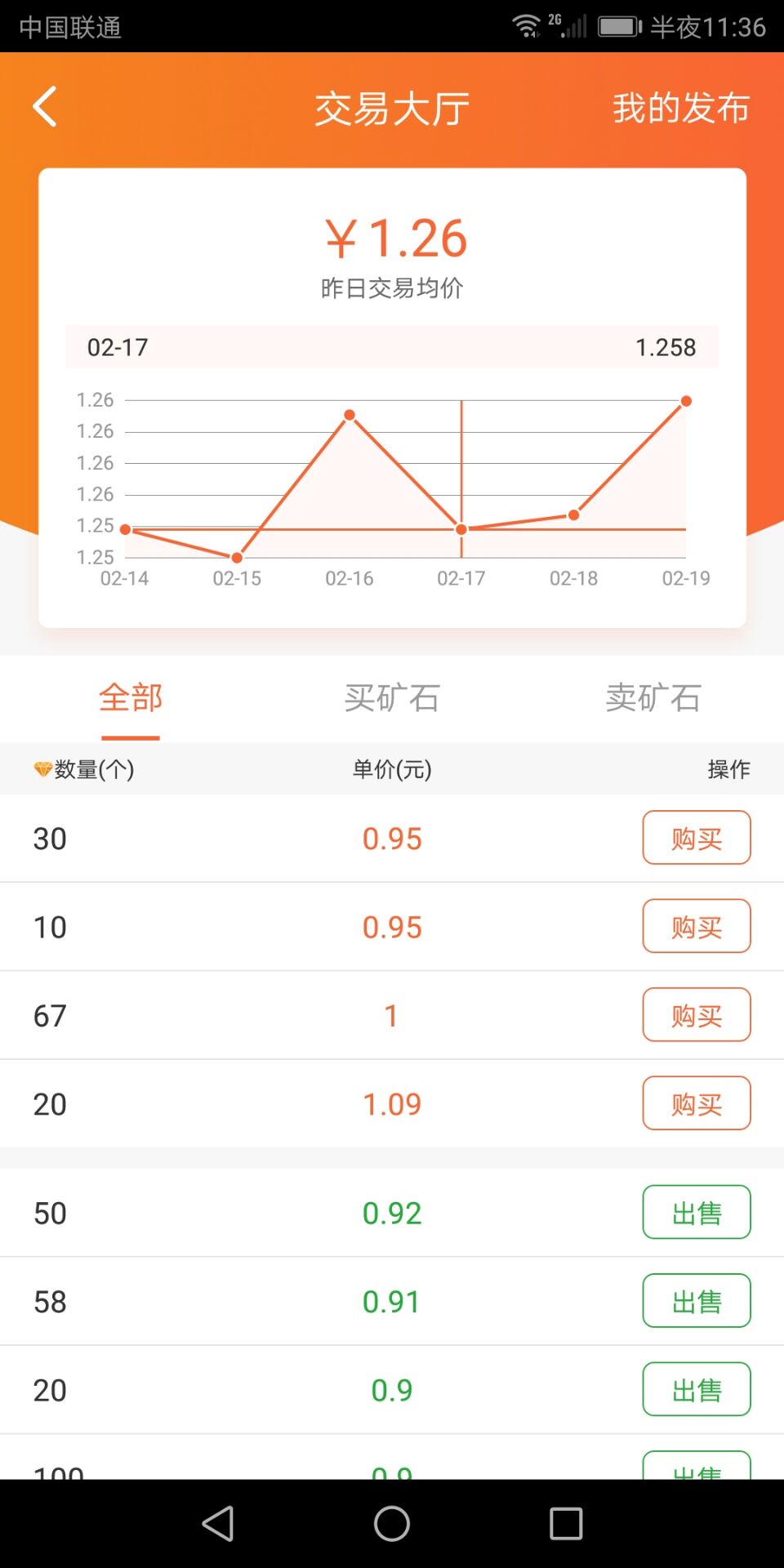Image resolution: width=784 pixels, height=1568 pixels.
Task: Open 我的发布 page
Action: pyautogui.click(x=681, y=108)
